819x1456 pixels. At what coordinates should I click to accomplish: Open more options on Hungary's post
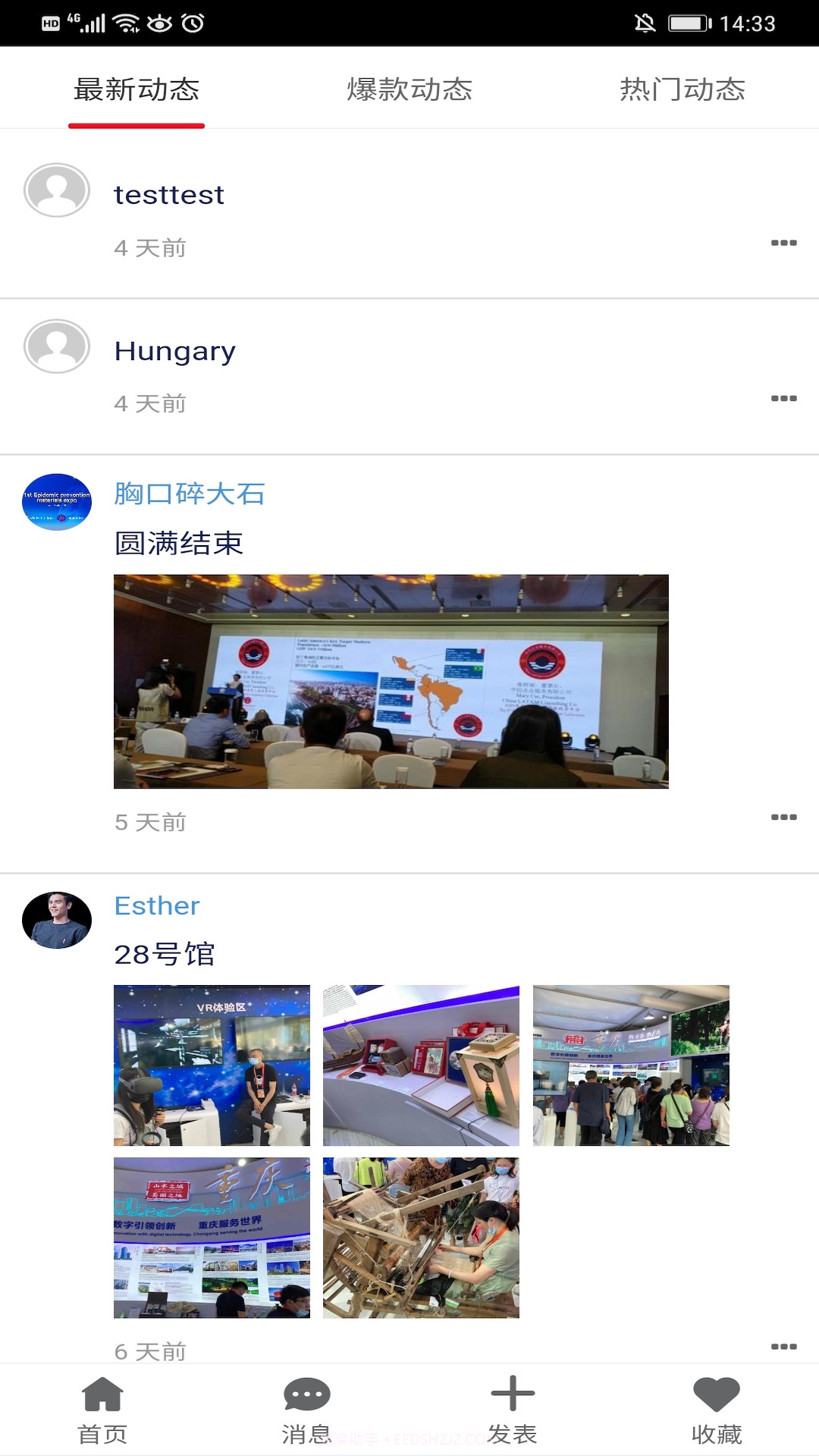pos(783,399)
